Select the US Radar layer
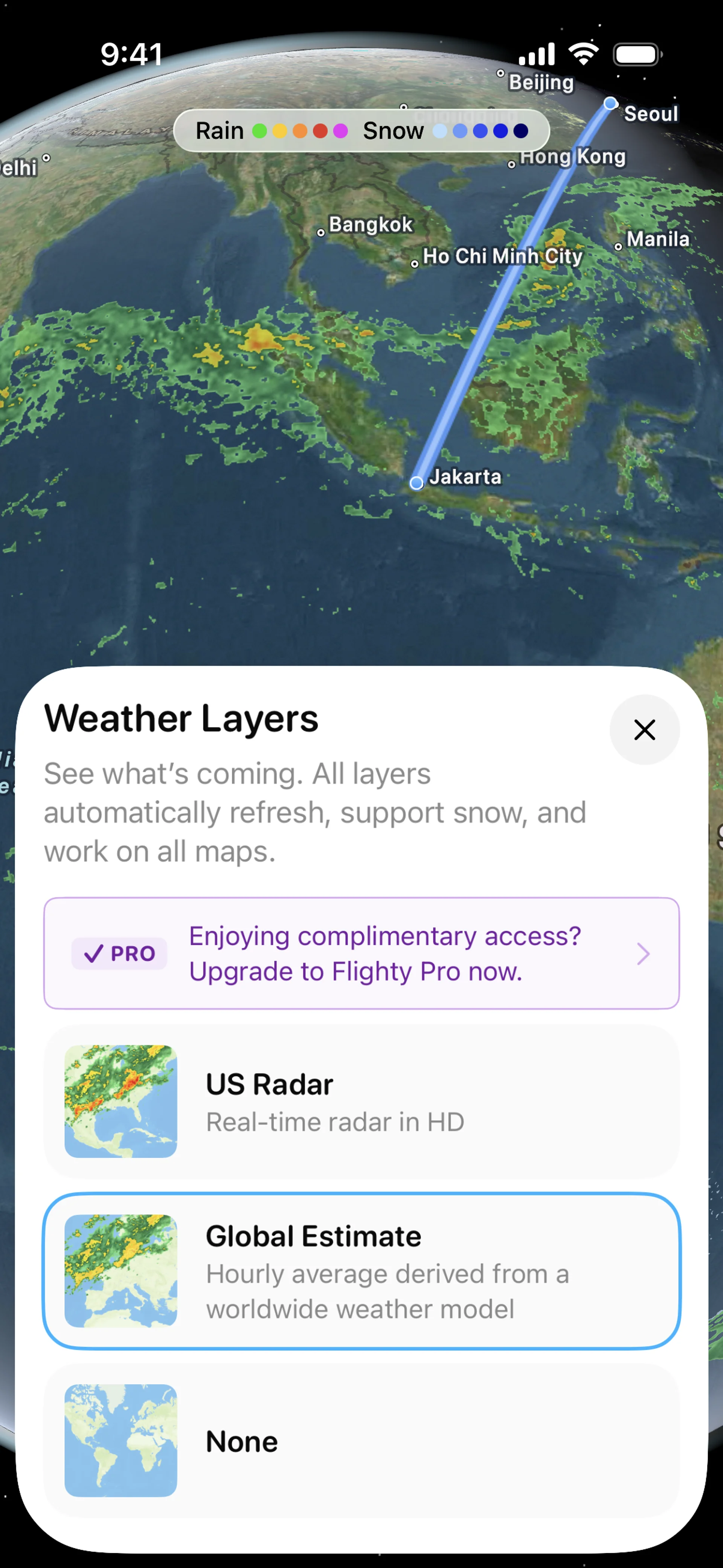This screenshot has height=1568, width=723. click(x=361, y=1101)
